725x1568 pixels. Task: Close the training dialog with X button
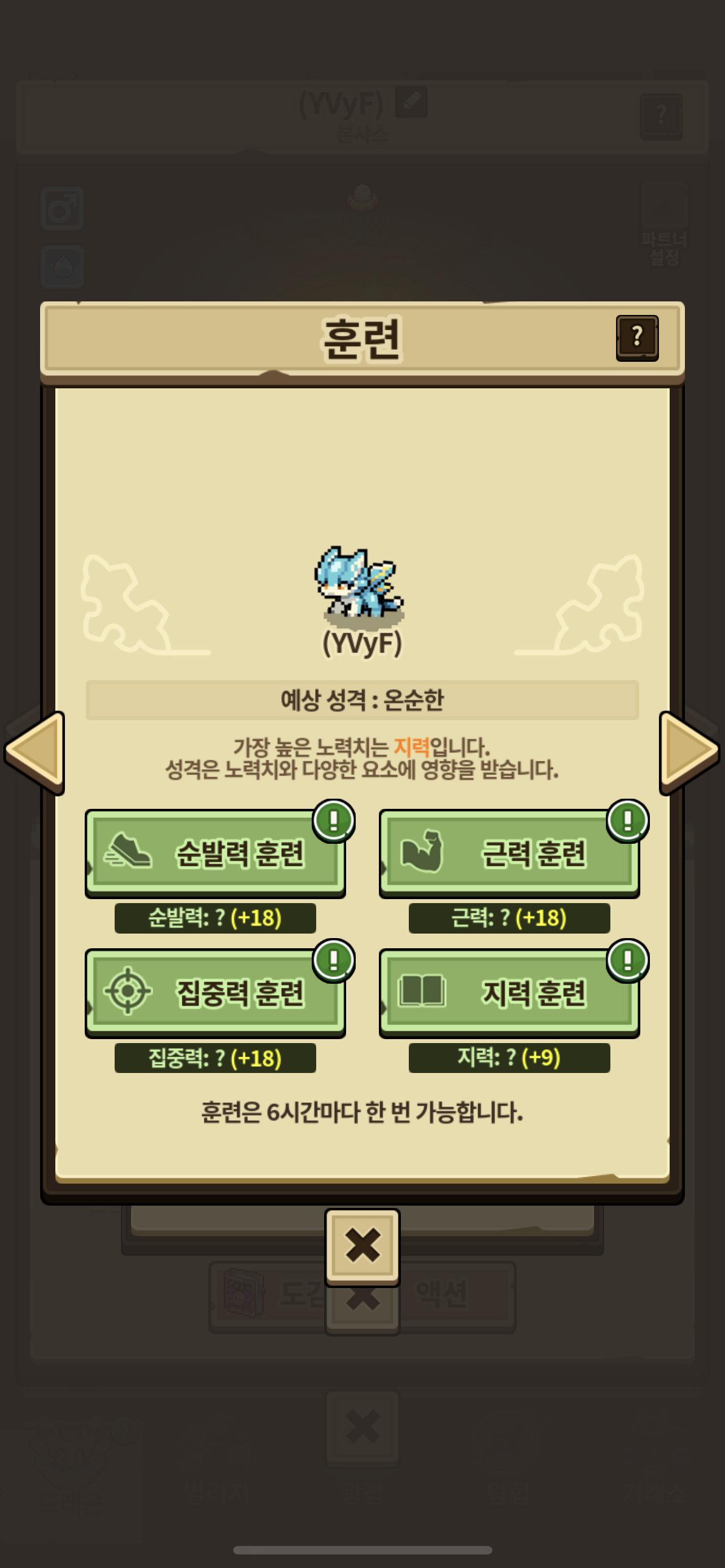[362, 1247]
